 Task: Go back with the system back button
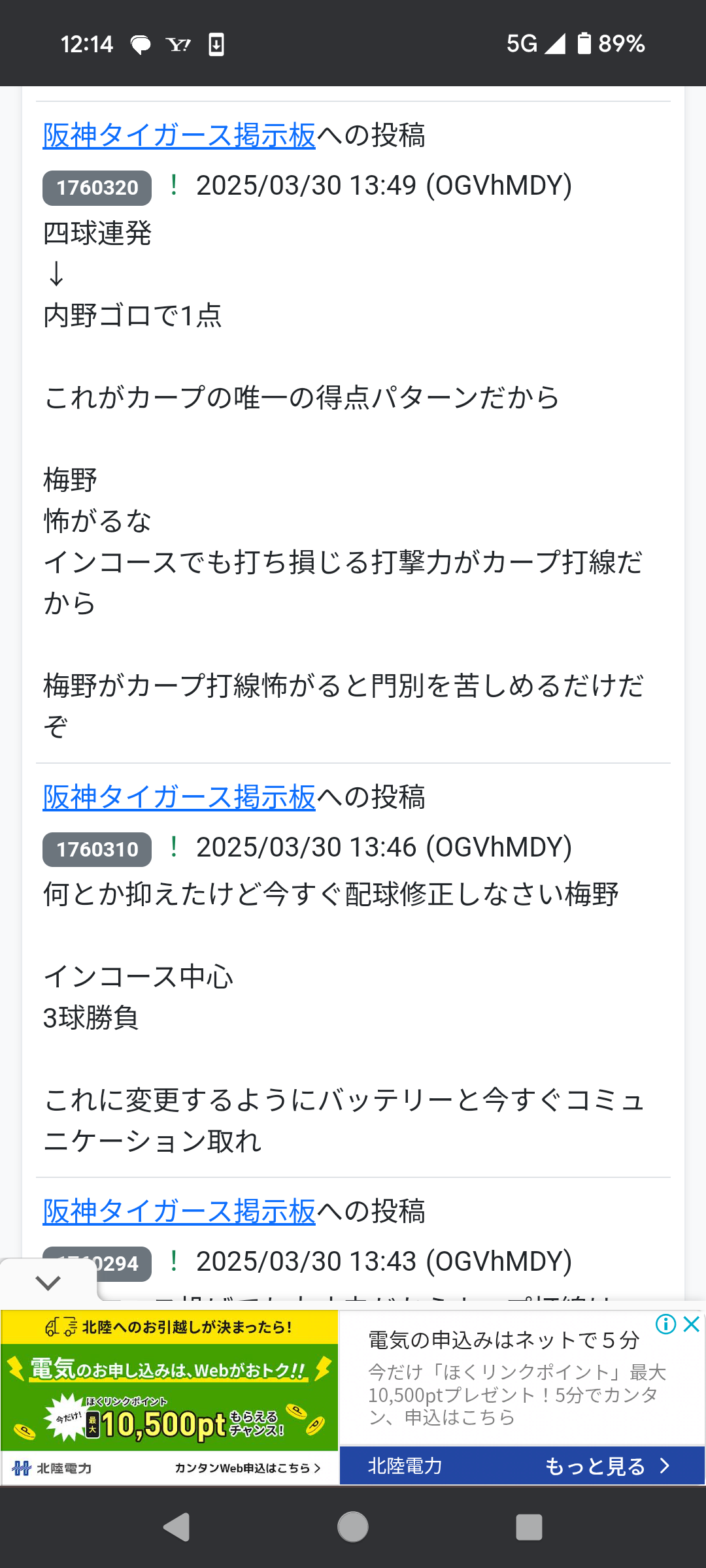coord(176,1527)
